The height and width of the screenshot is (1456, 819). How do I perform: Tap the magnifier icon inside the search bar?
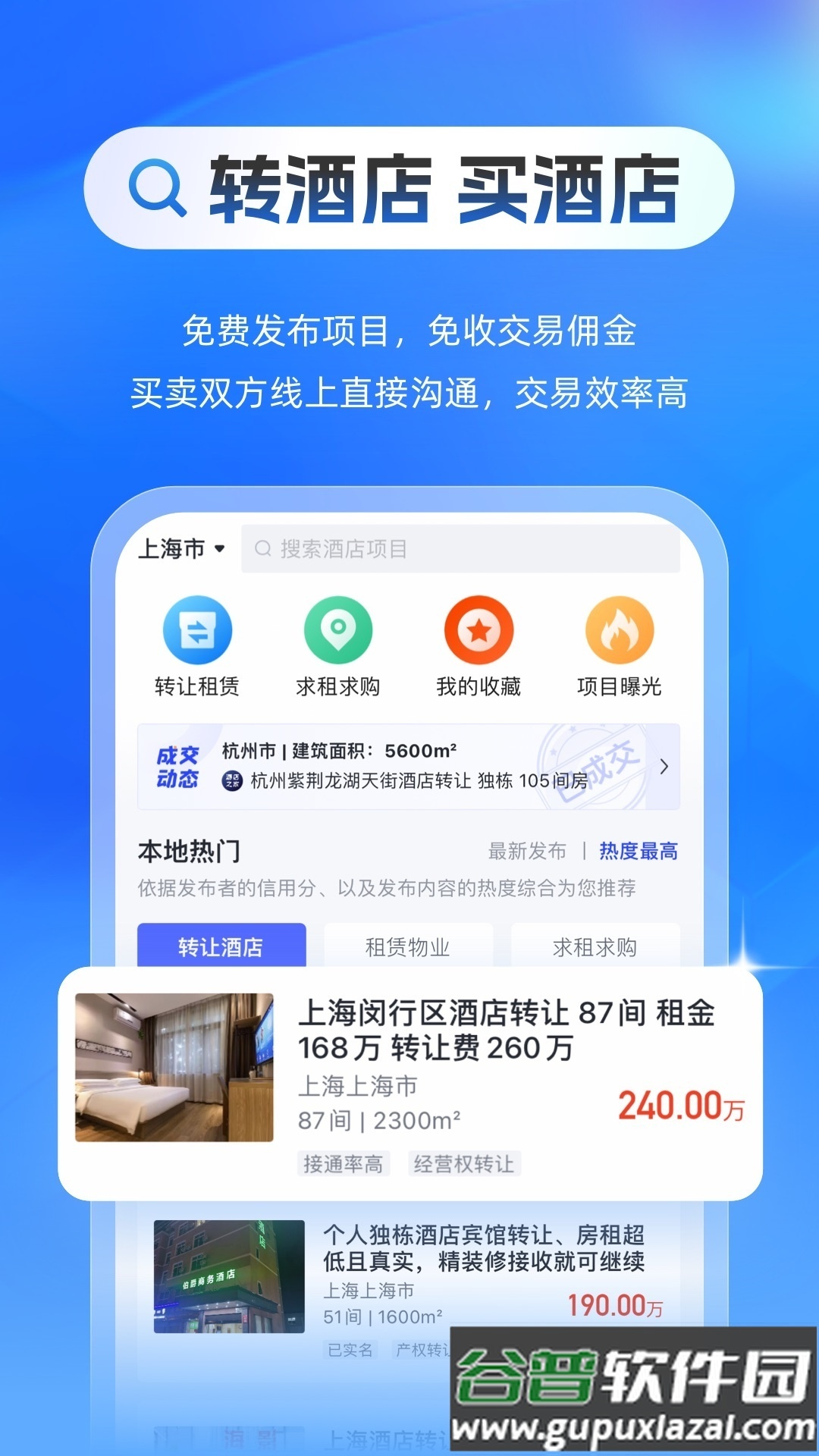pyautogui.click(x=263, y=550)
